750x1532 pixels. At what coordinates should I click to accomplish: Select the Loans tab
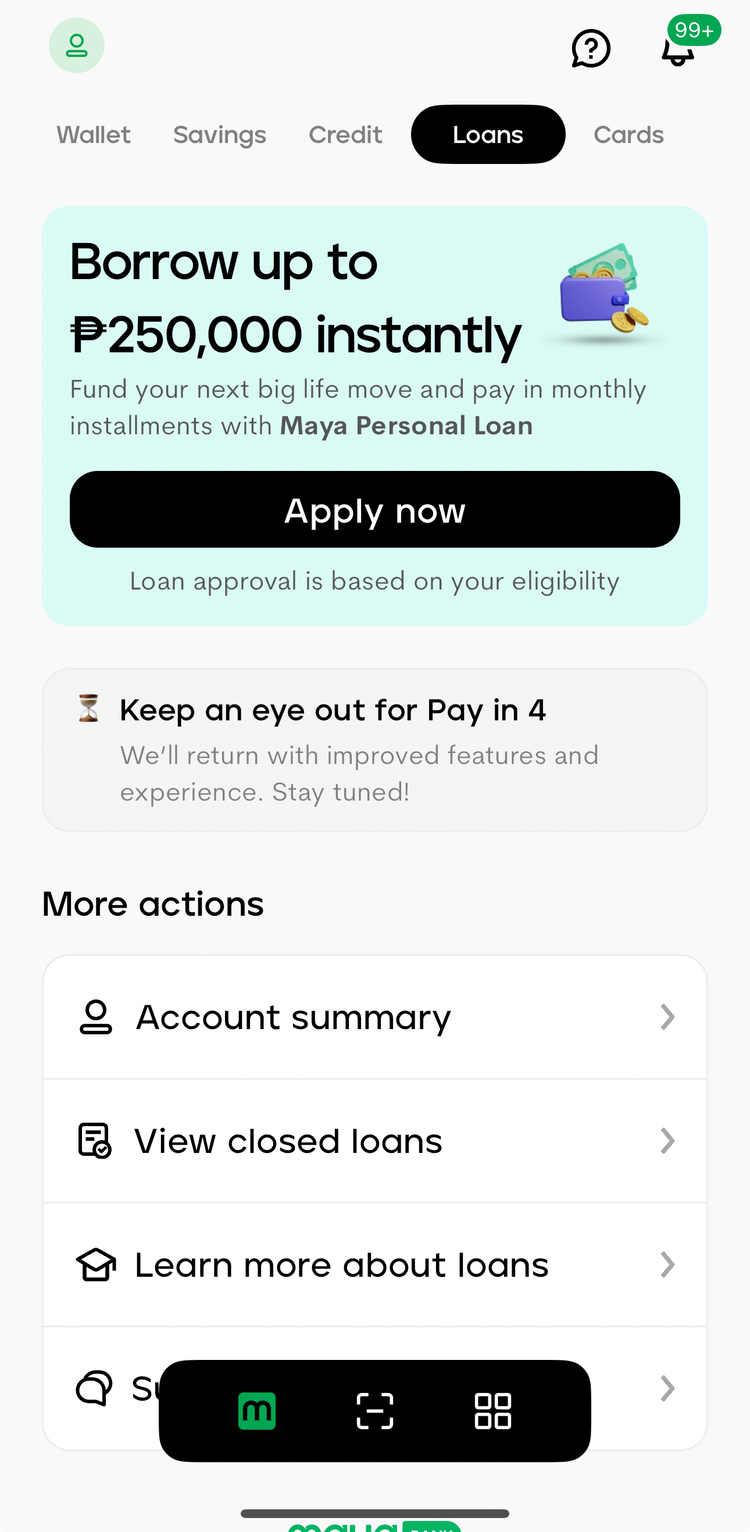488,135
